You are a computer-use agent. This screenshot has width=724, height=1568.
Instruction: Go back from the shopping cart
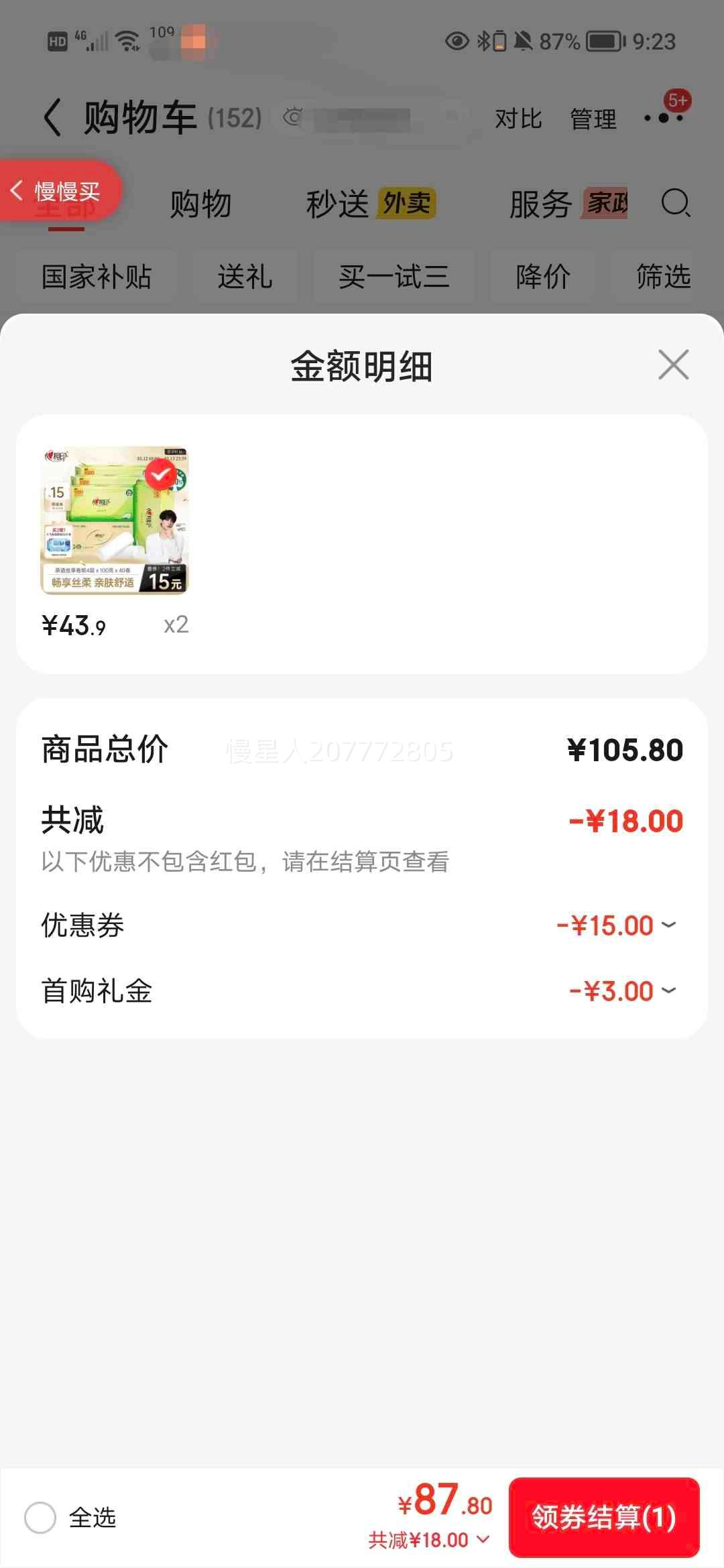[52, 117]
